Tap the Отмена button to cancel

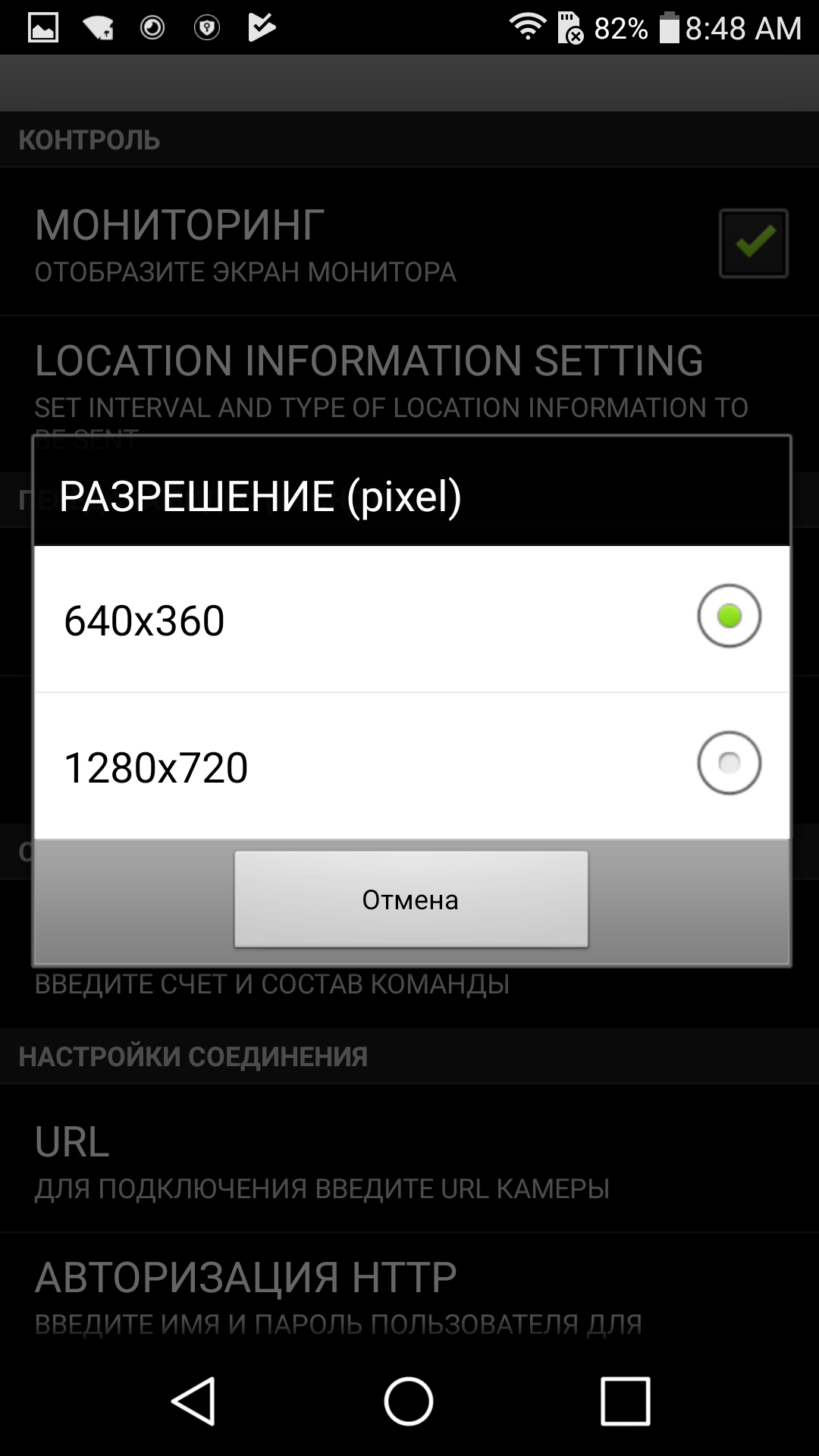(x=411, y=899)
